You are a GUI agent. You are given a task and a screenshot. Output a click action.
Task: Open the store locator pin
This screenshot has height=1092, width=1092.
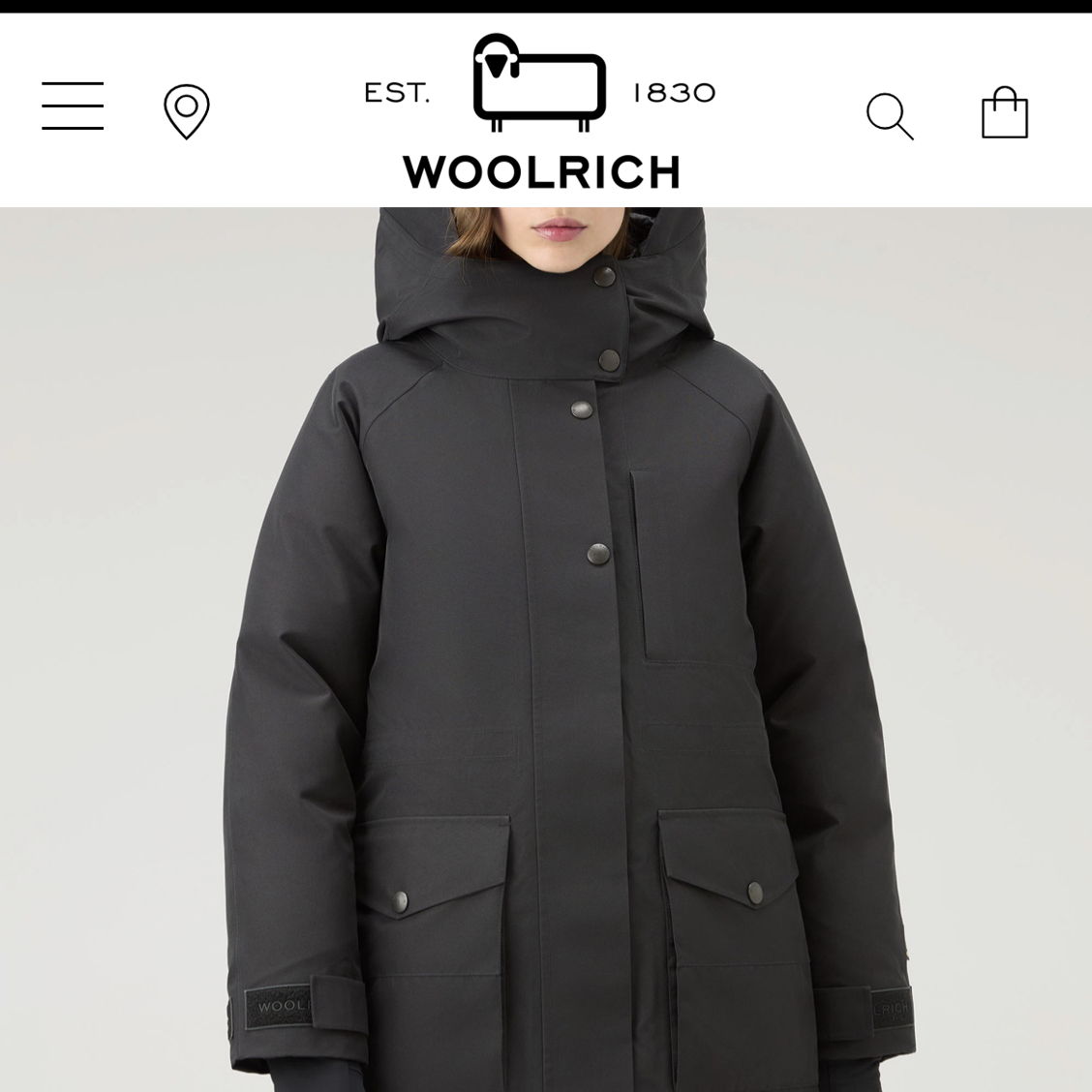[186, 111]
